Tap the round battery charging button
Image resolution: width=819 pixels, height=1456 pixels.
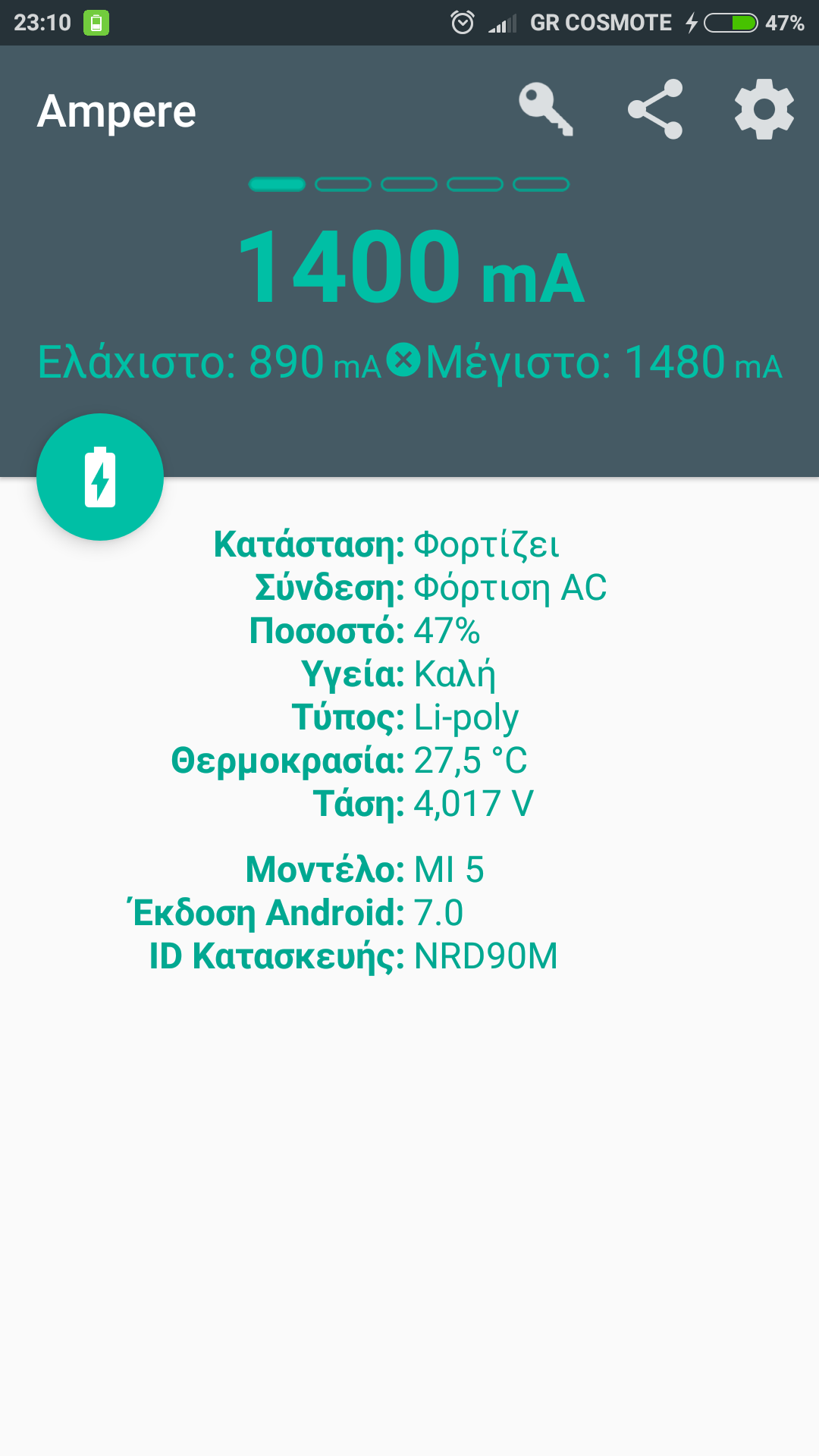[x=100, y=477]
